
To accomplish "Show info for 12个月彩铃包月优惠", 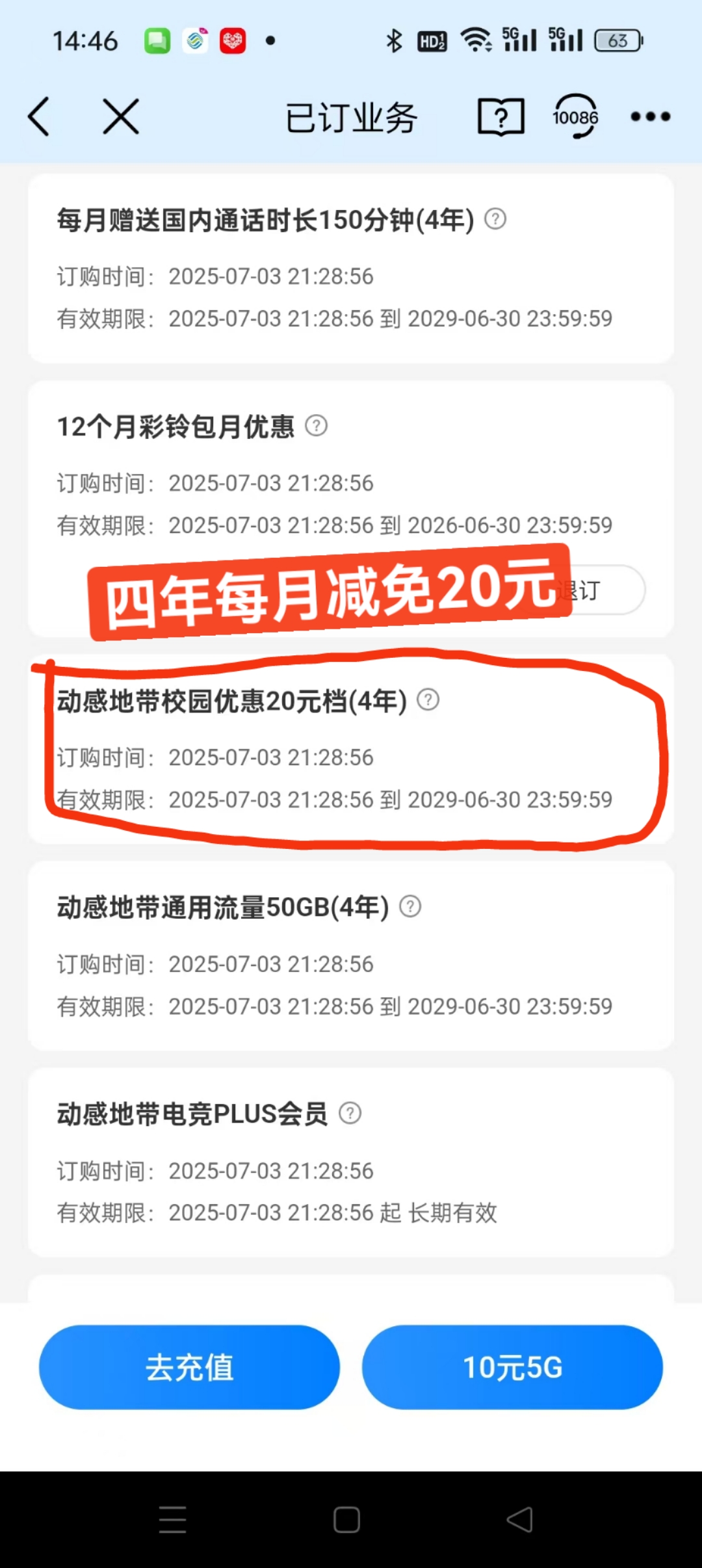I will (317, 426).
